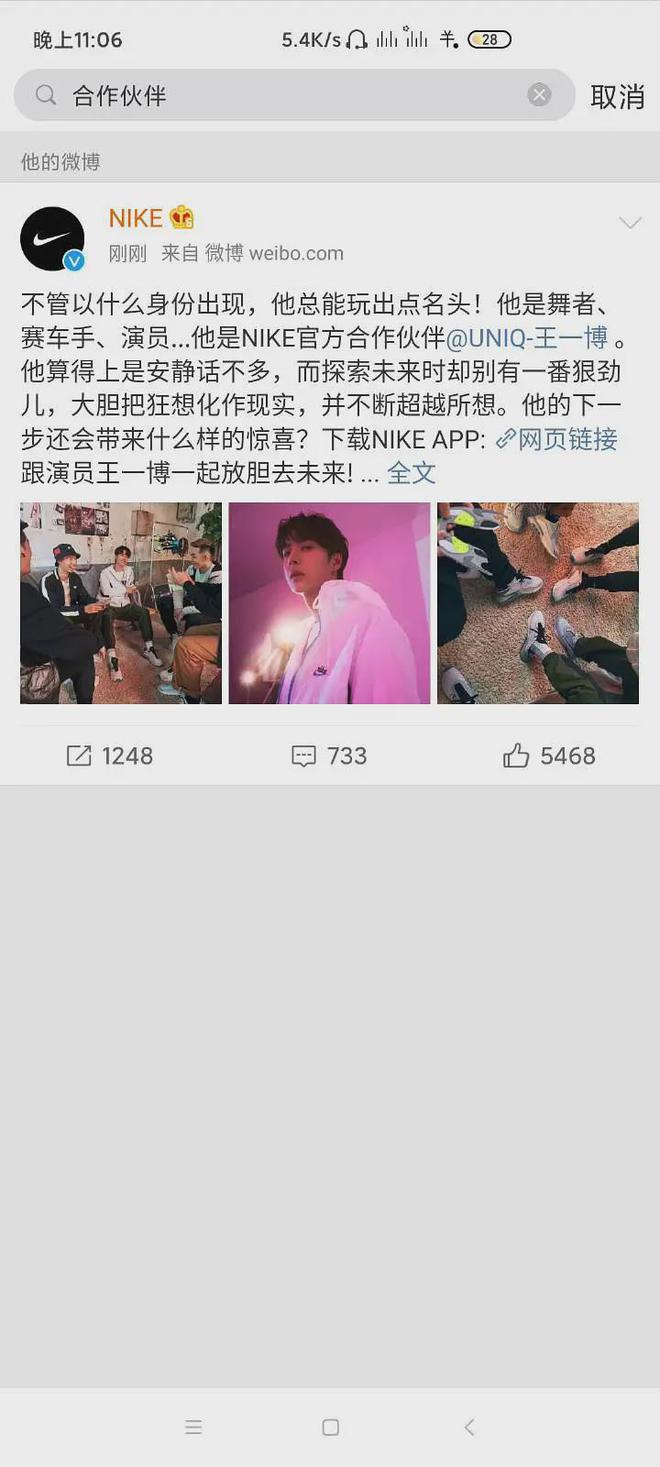
Task: Open the NIKE profile avatar
Action: coord(52,238)
